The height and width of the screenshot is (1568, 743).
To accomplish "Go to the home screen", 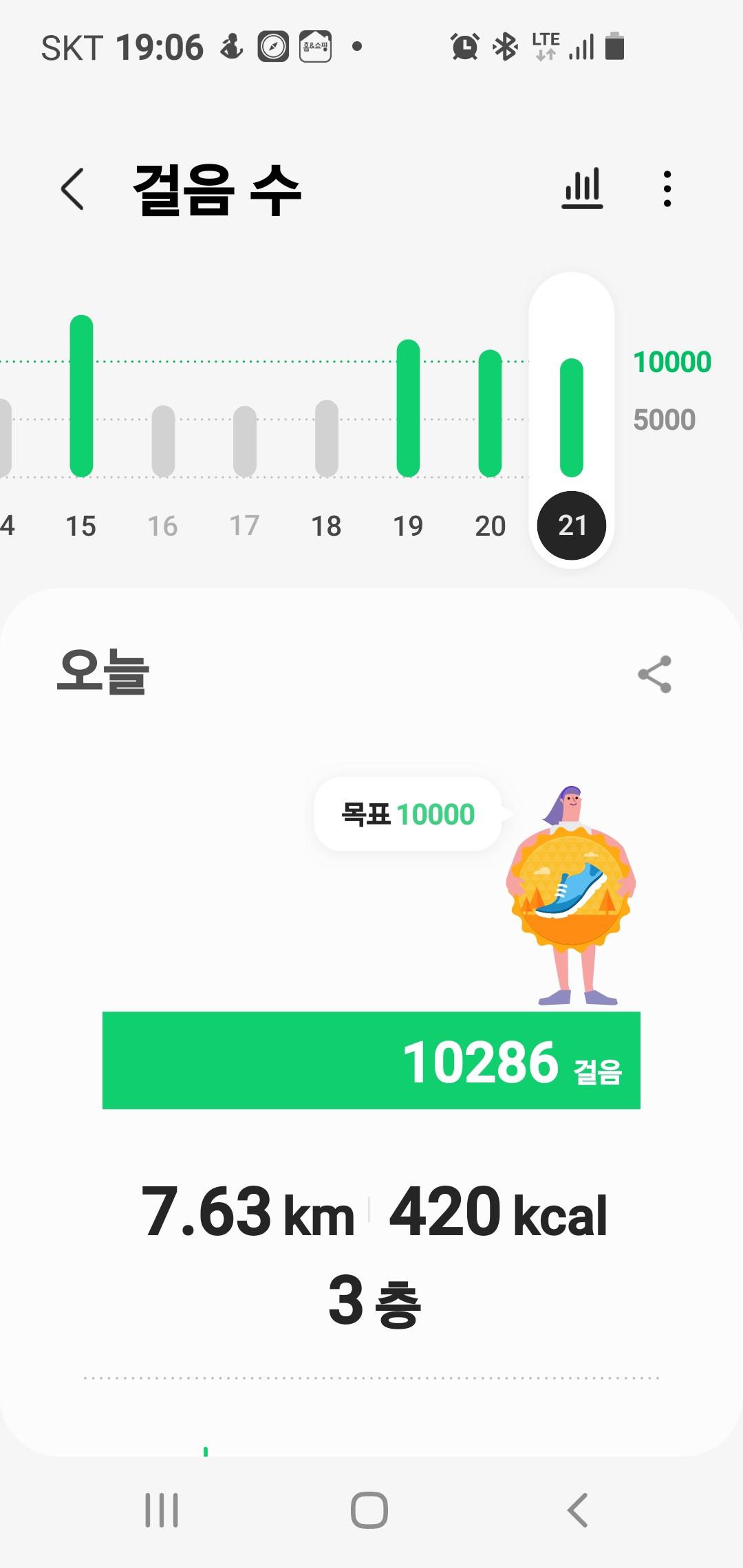I will 369,1511.
